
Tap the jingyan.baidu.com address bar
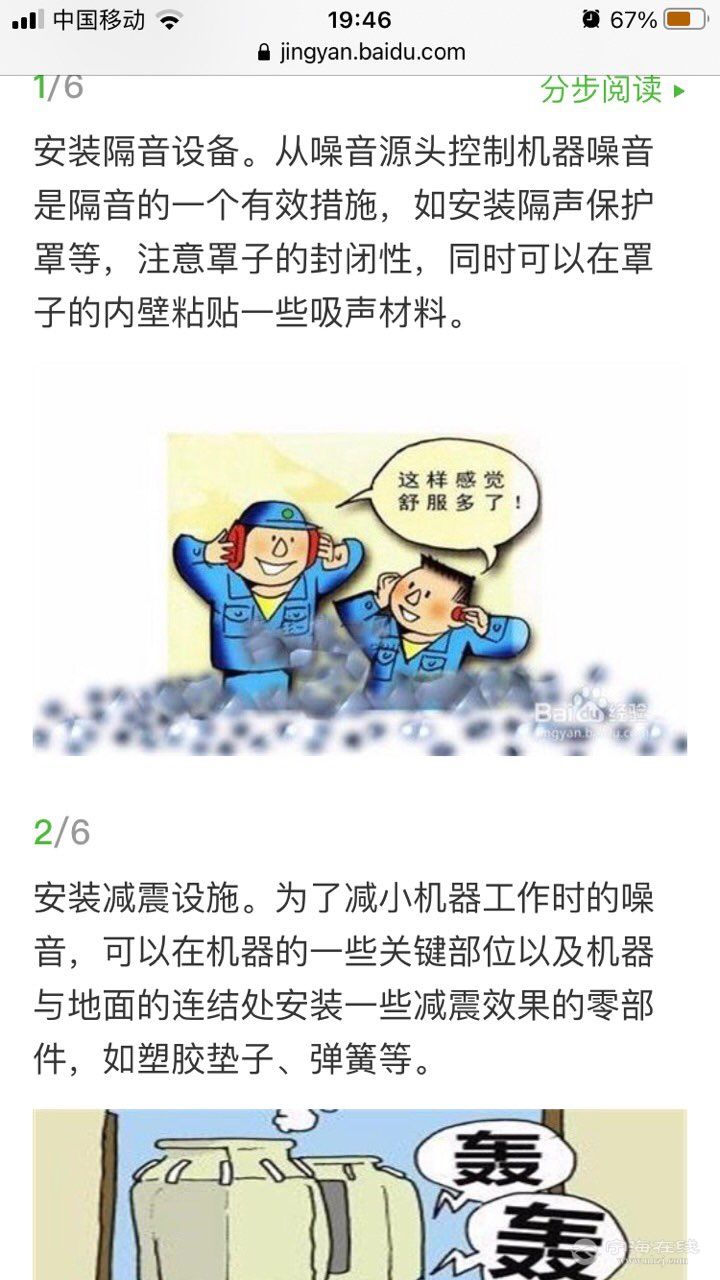(360, 52)
